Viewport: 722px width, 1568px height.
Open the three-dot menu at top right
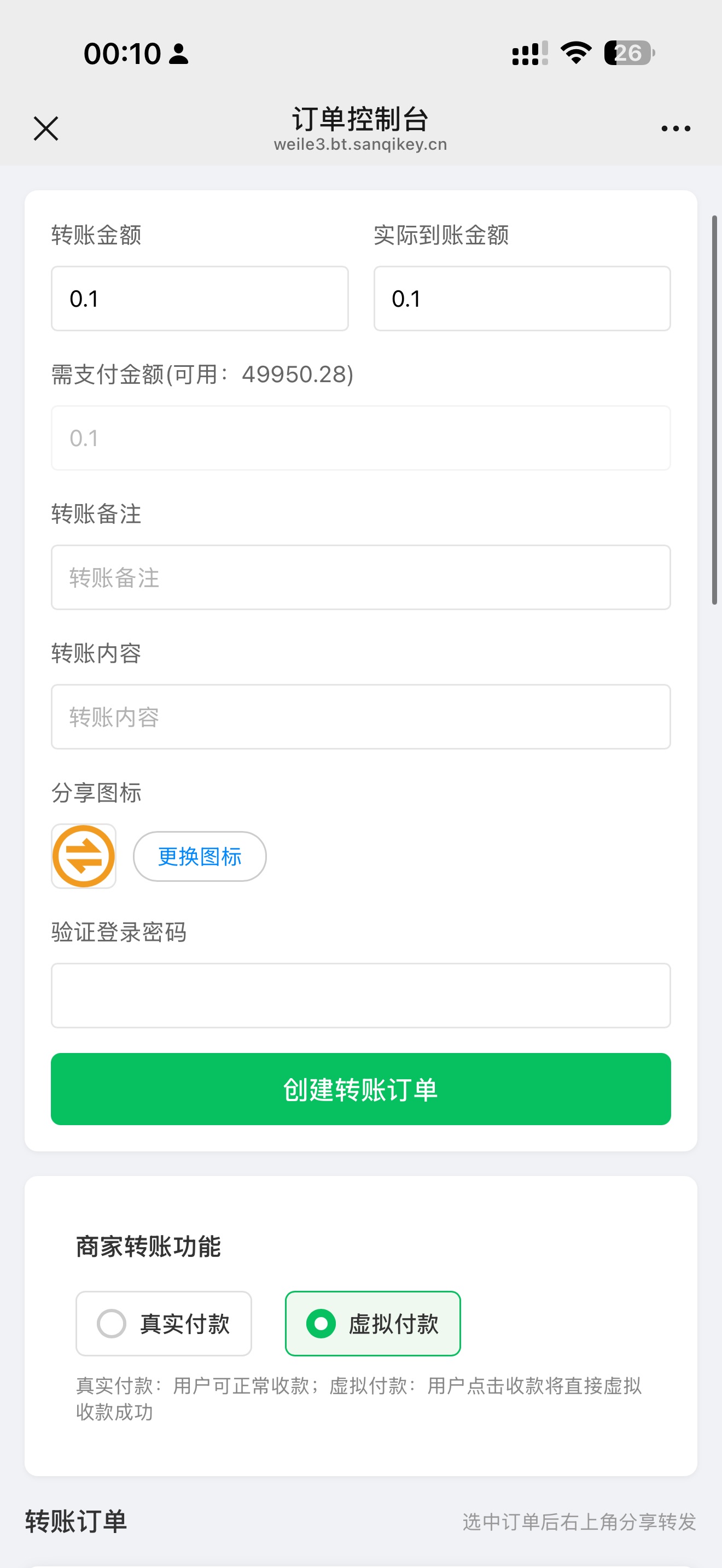click(675, 128)
